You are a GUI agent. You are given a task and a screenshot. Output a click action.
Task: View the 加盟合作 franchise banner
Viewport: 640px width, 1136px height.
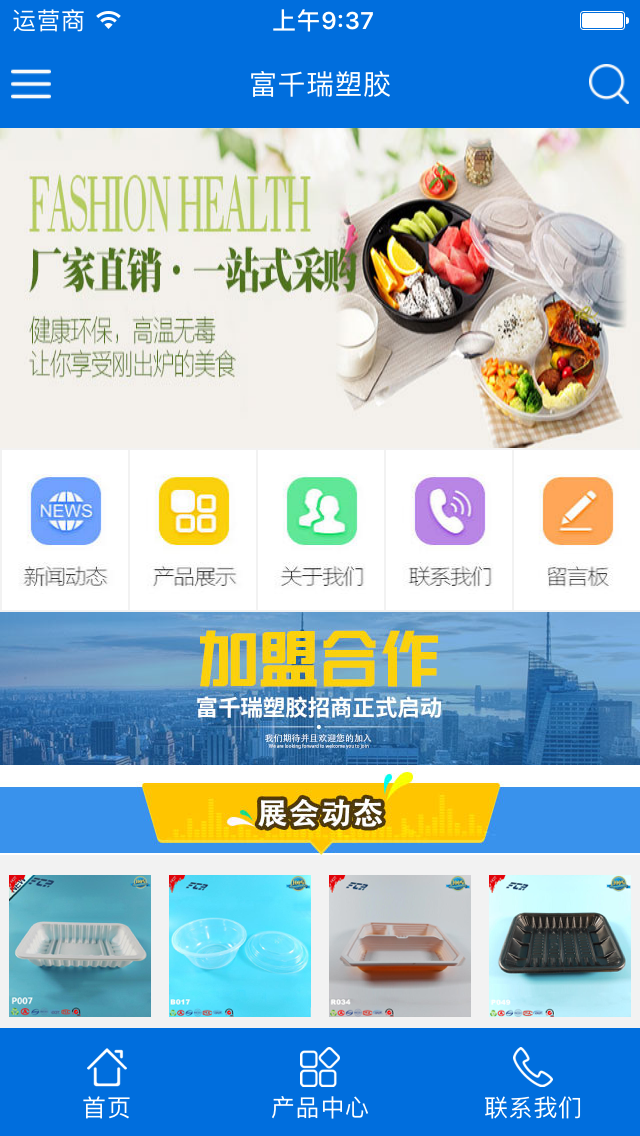coord(320,688)
